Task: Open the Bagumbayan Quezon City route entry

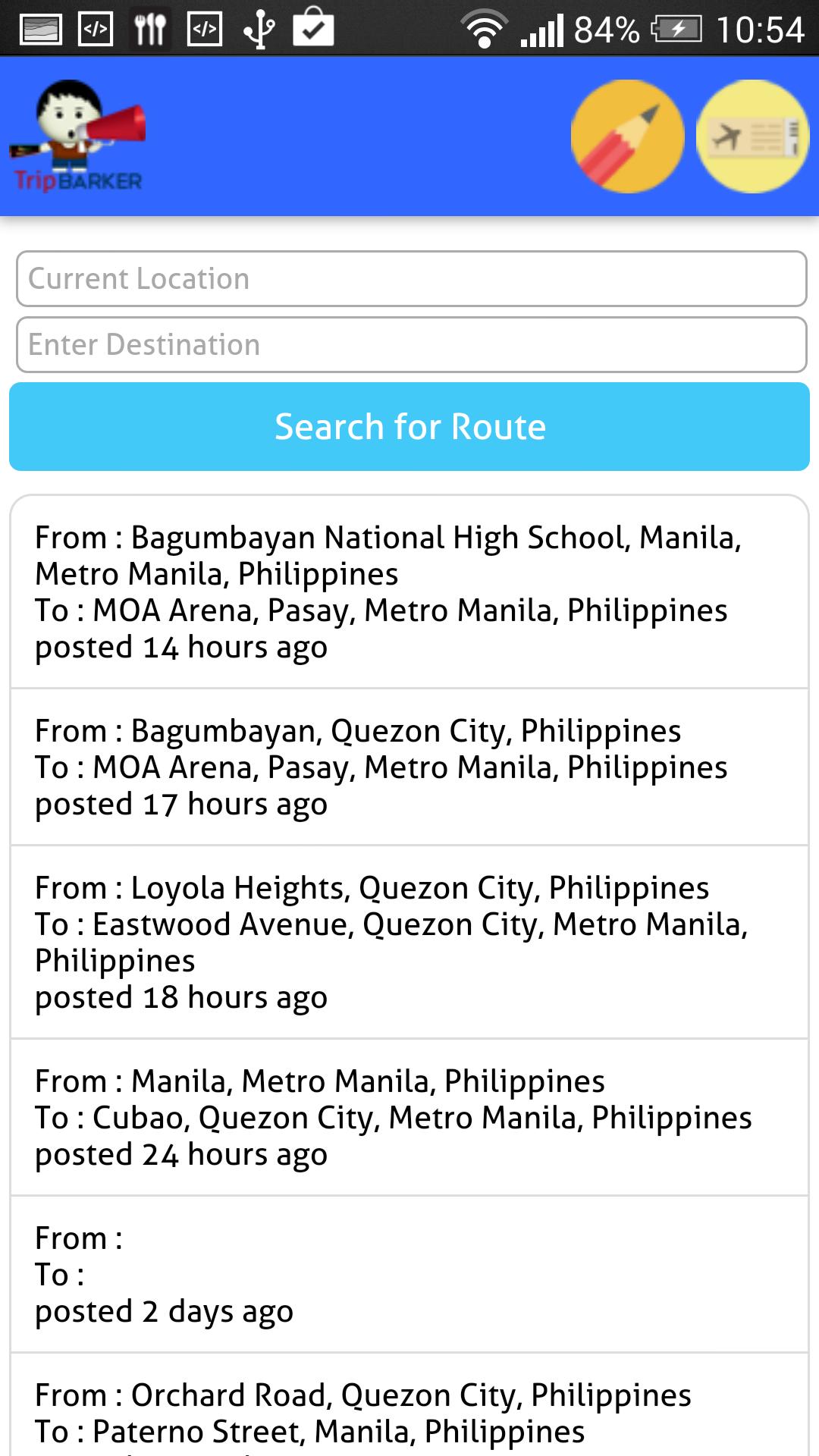Action: tap(409, 767)
